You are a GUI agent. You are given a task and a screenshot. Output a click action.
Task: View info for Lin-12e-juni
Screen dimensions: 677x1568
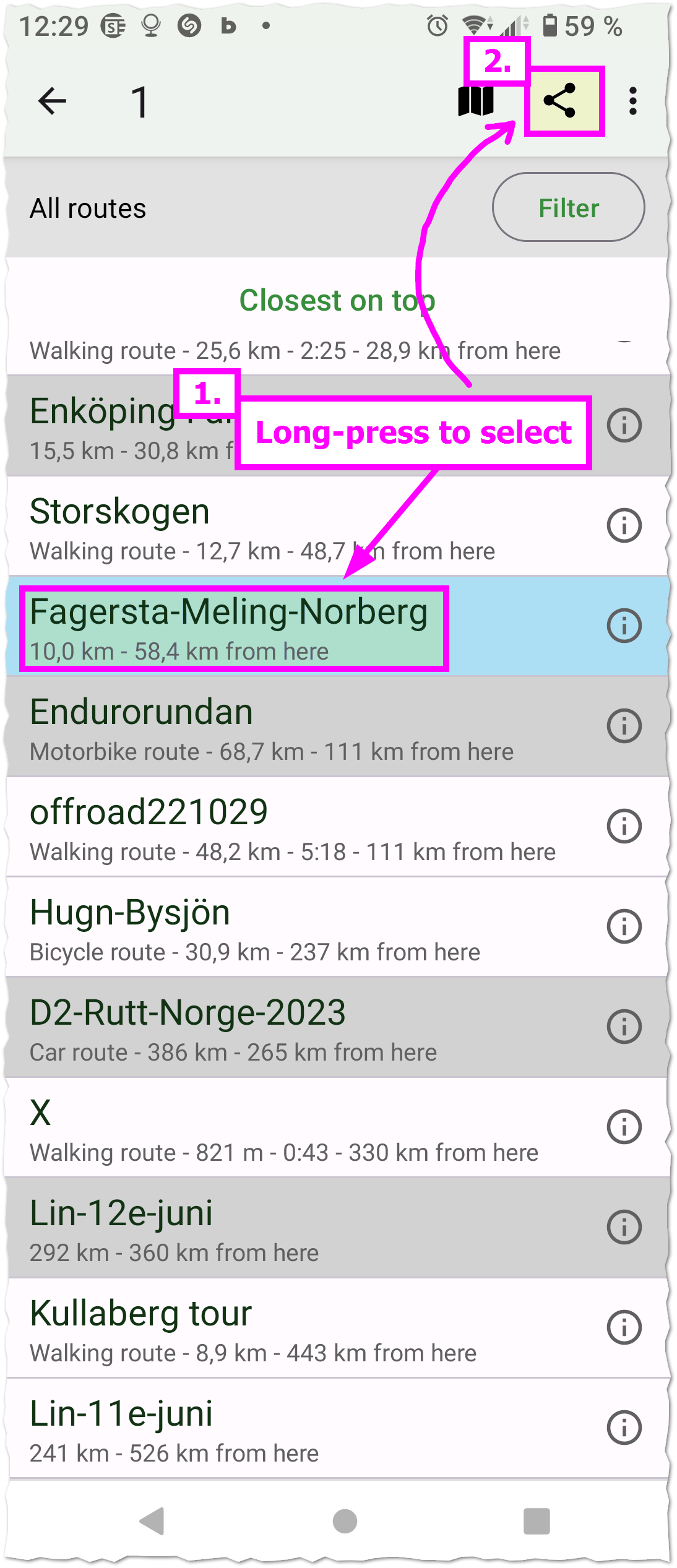tap(624, 1228)
